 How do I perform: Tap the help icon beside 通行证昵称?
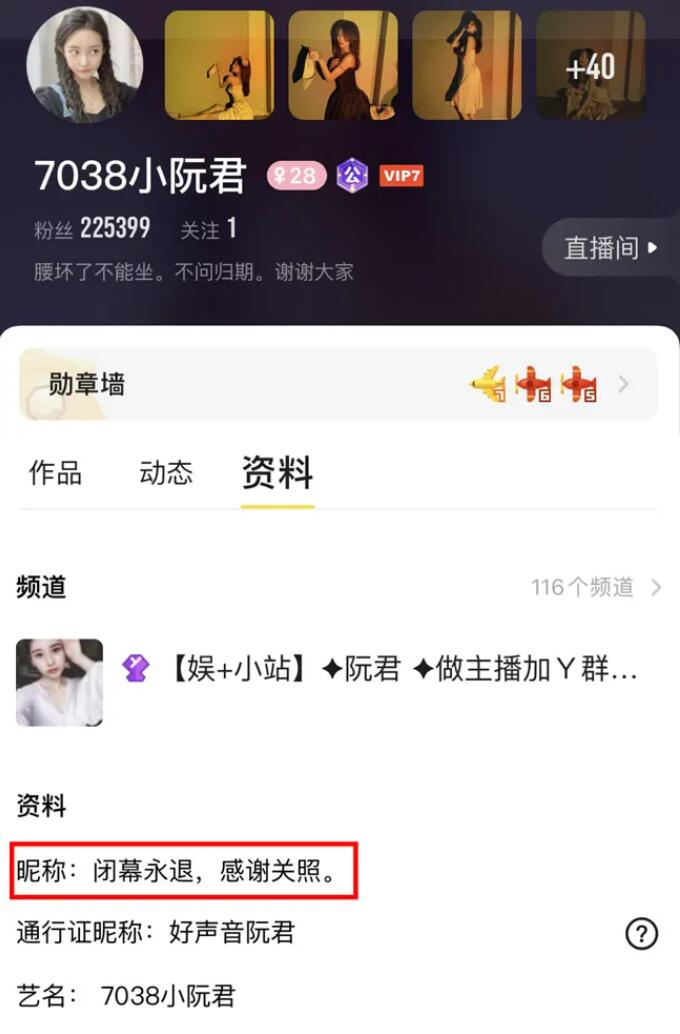(x=641, y=933)
